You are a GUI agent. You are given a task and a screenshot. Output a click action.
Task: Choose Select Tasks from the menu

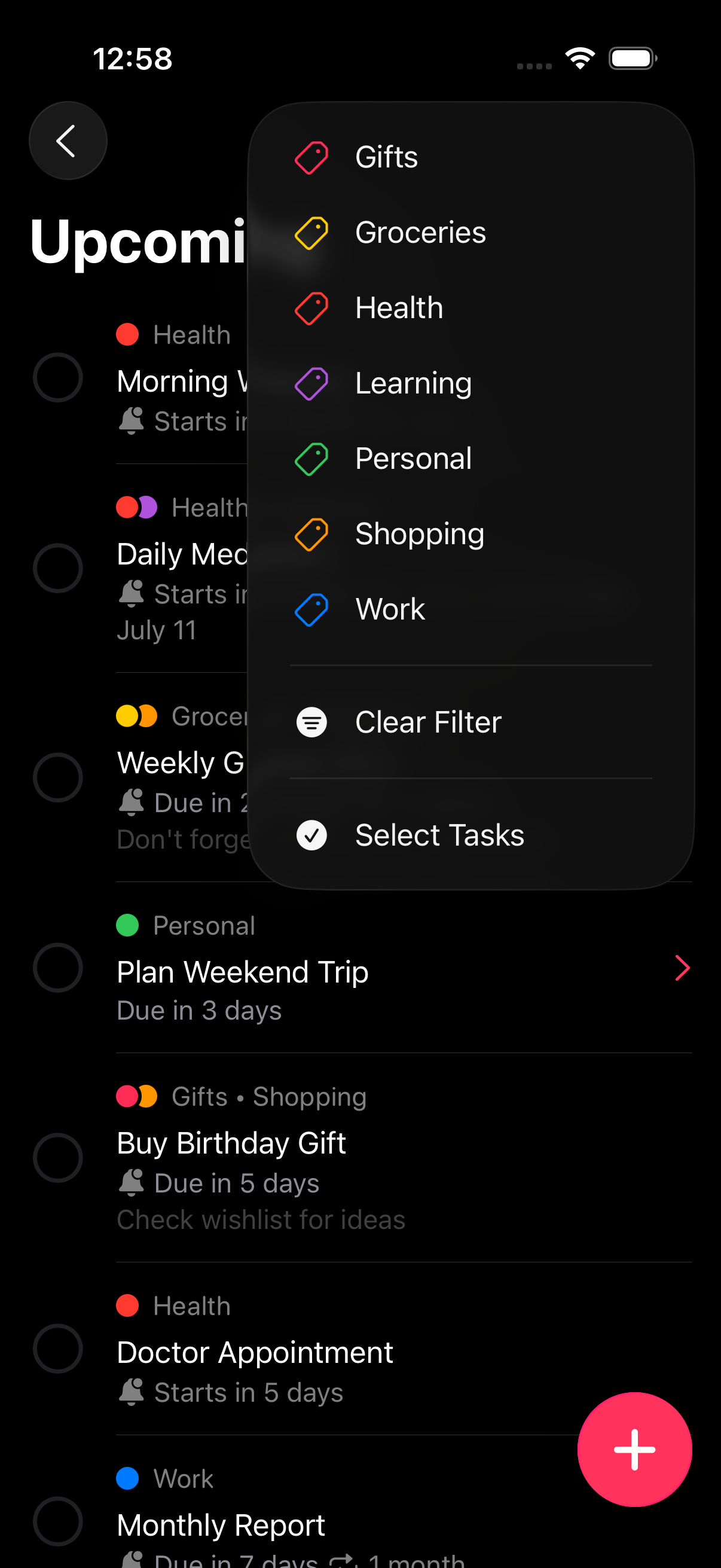click(x=471, y=835)
